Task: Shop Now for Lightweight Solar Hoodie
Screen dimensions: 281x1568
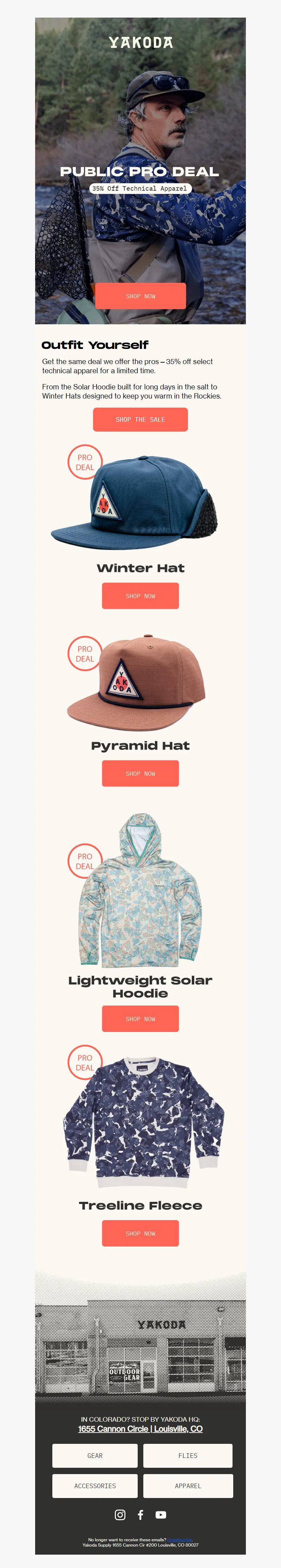Action: 140,1018
